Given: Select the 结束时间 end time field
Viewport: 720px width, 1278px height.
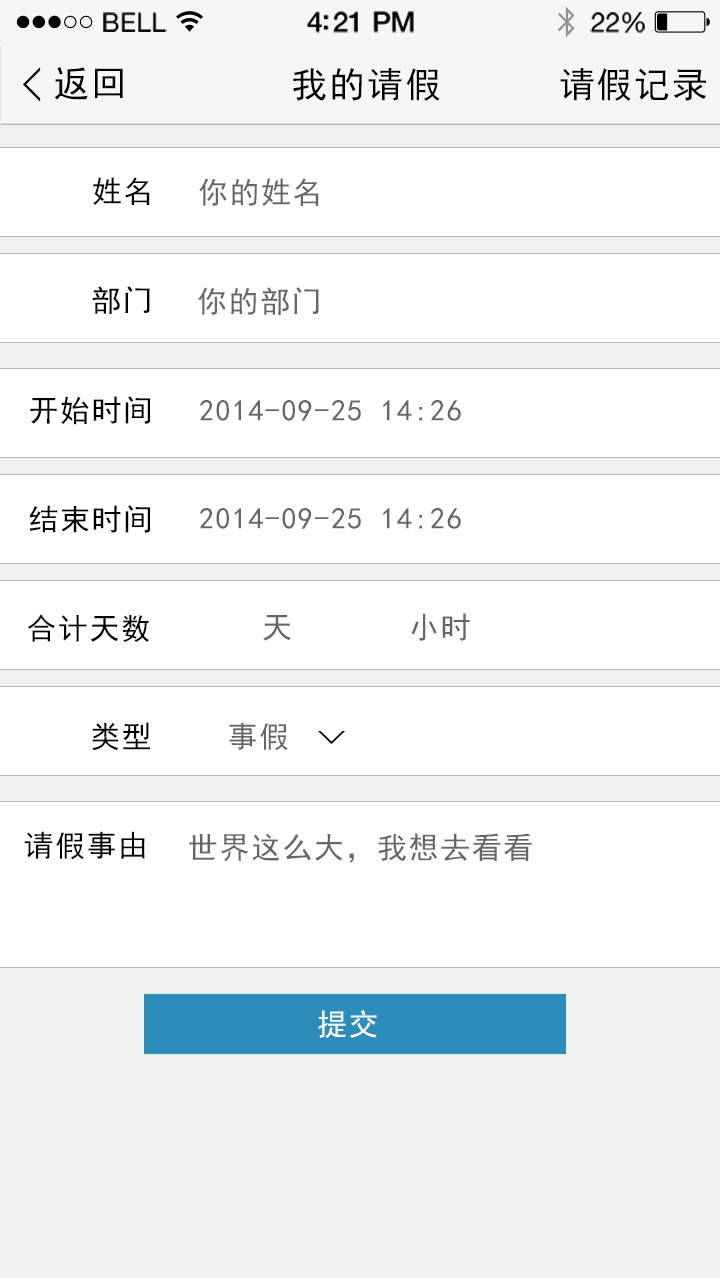Looking at the screenshot, I should coord(450,519).
